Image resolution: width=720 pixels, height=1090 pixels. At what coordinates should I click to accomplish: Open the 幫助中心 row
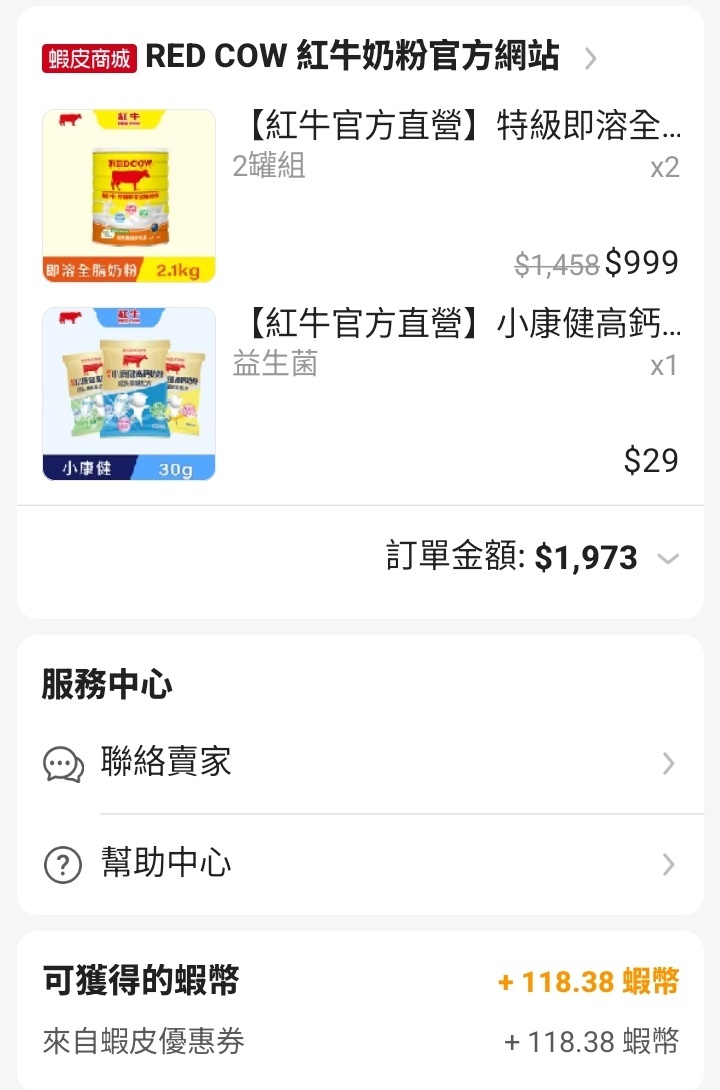[360, 864]
